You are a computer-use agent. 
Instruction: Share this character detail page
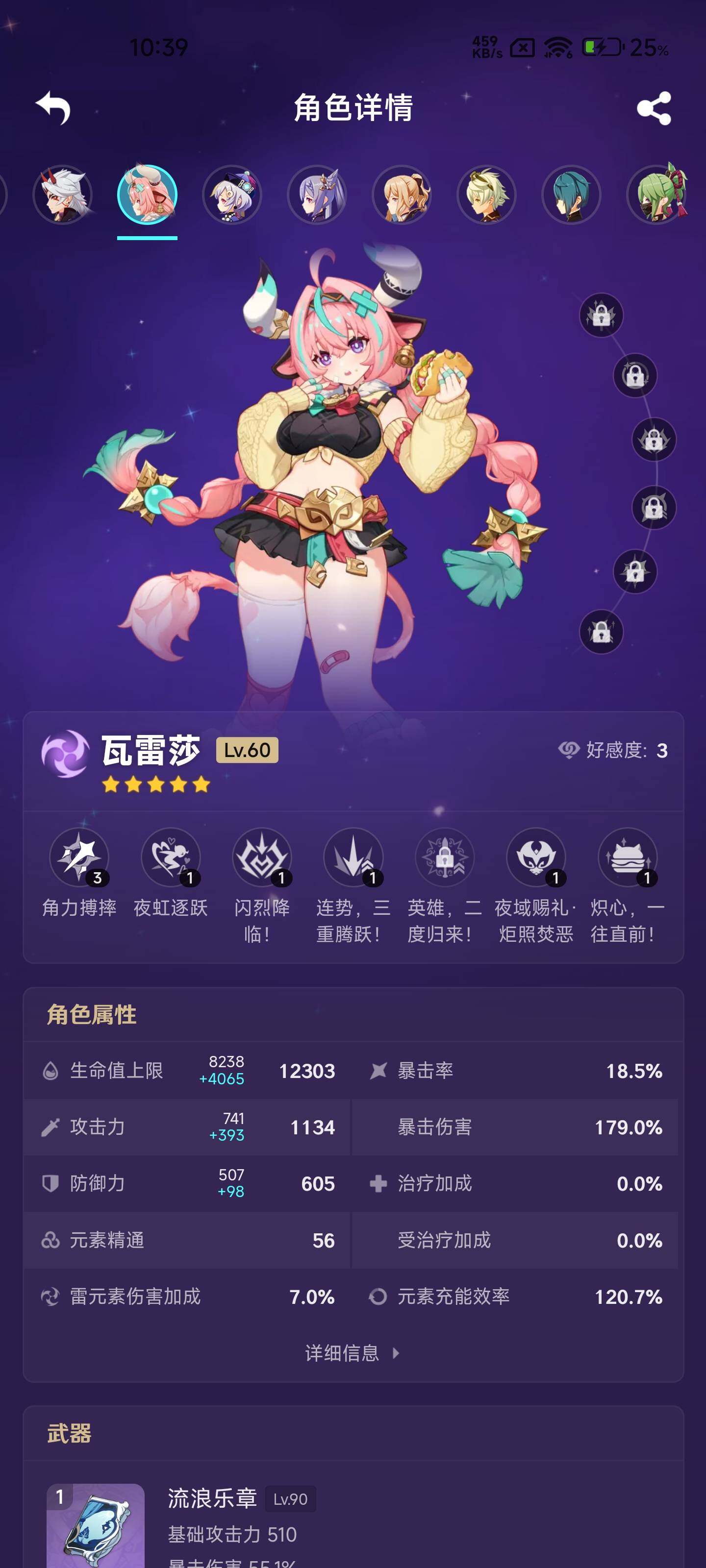(654, 108)
